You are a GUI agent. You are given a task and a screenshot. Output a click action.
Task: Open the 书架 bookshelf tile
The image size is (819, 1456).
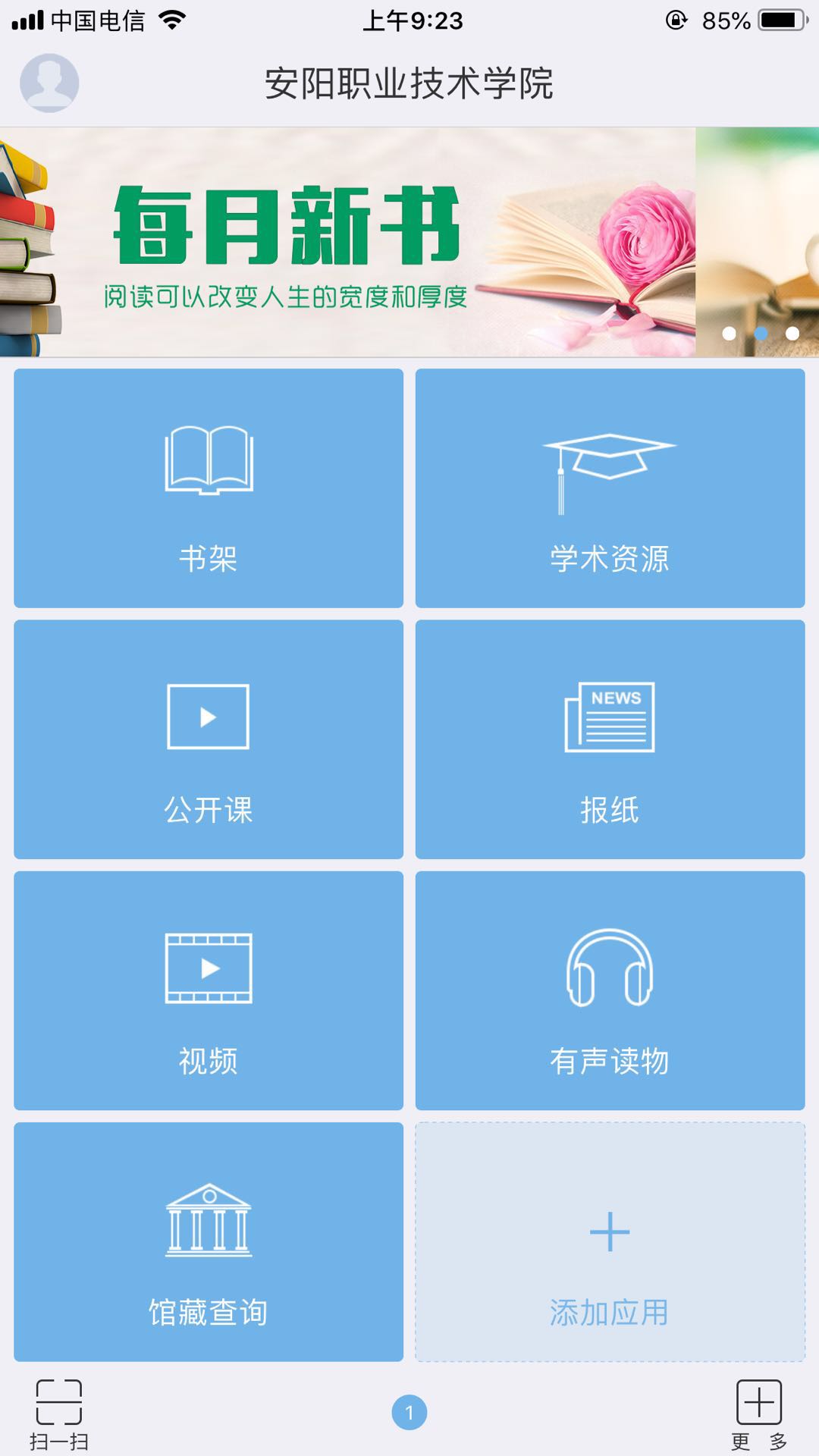click(209, 488)
